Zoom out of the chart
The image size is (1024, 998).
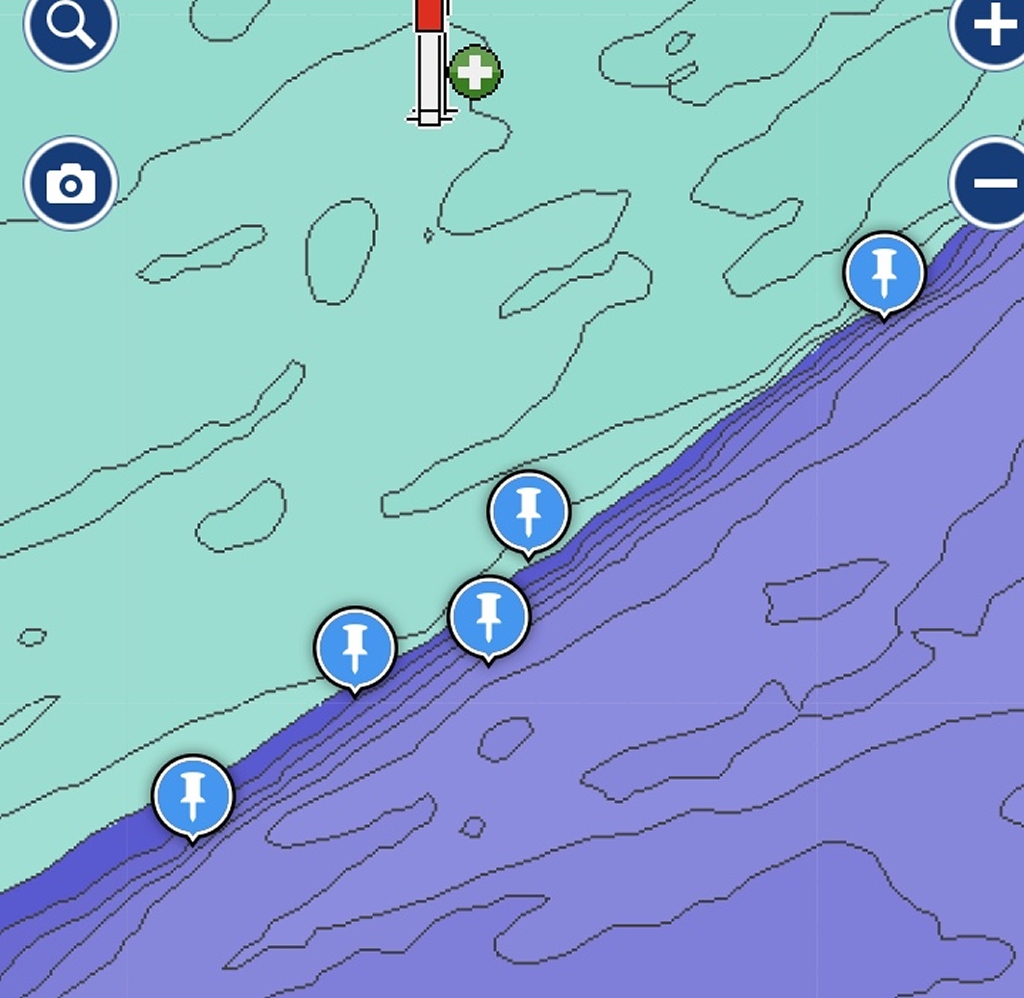tap(992, 183)
